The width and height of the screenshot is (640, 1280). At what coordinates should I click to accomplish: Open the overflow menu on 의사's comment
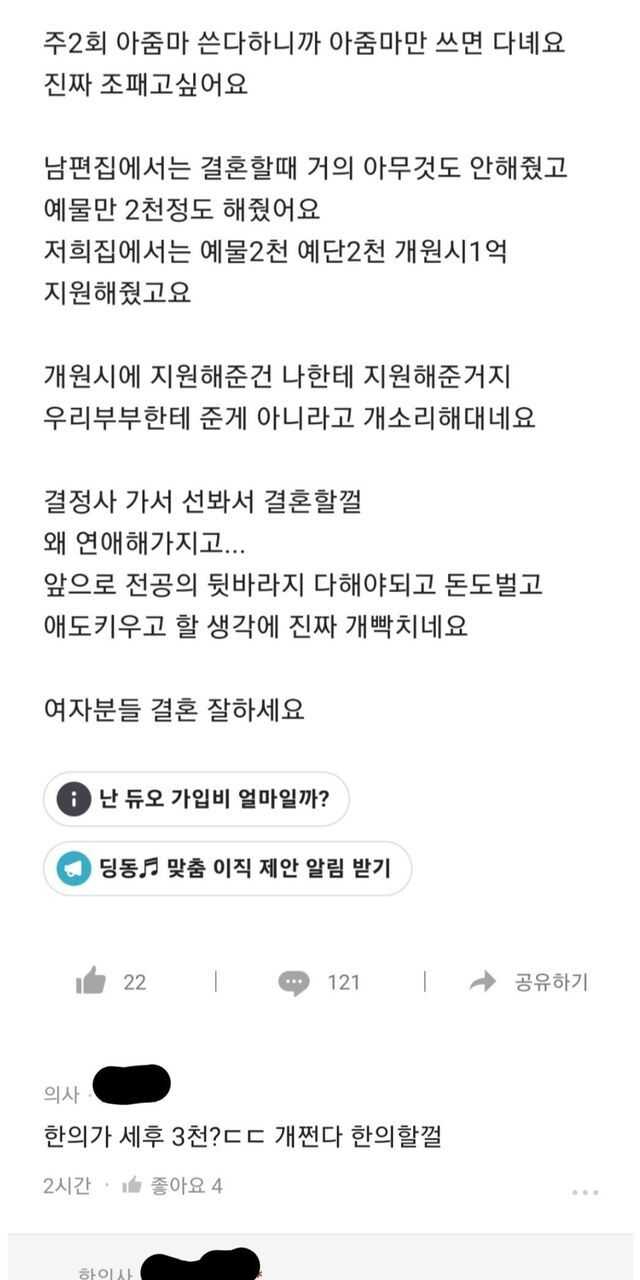pyautogui.click(x=585, y=1191)
